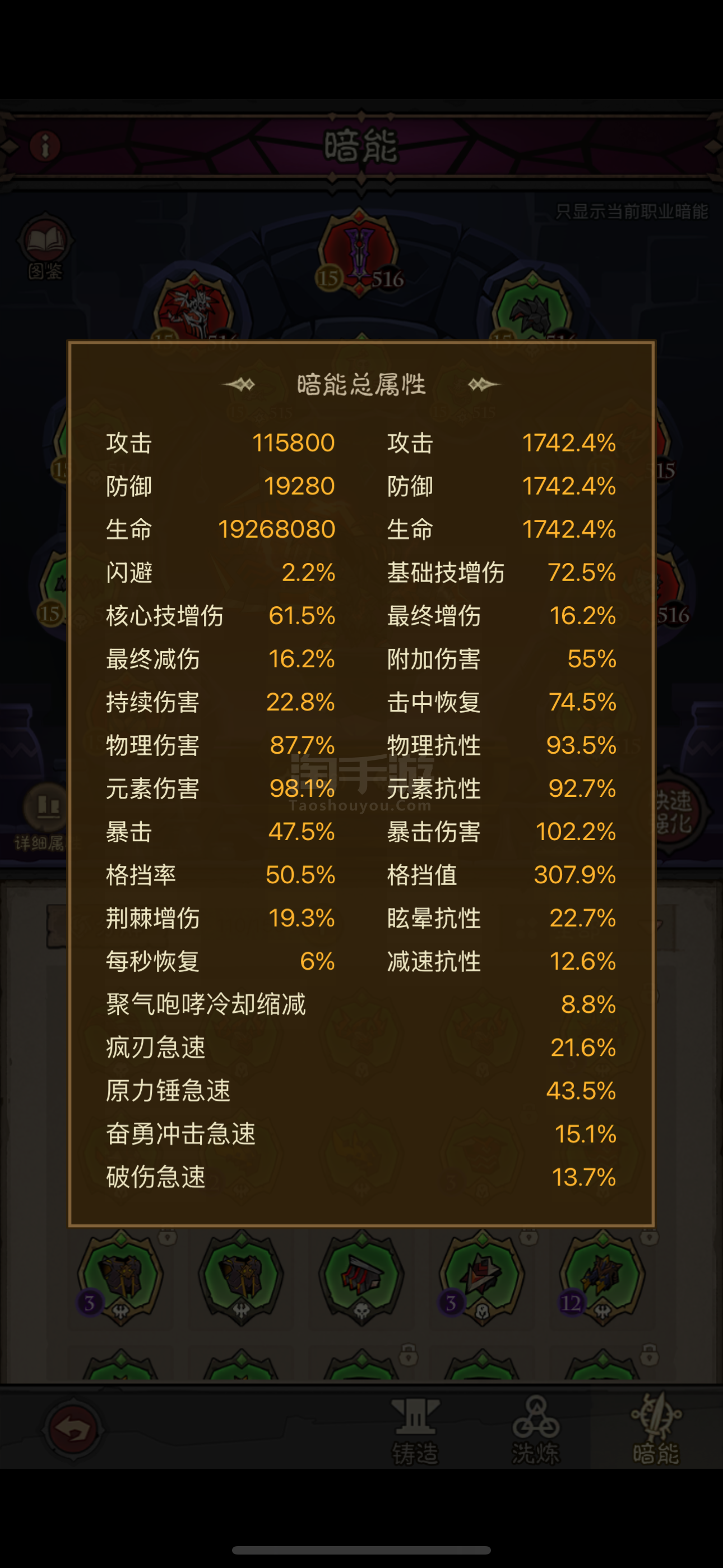Switch to the 铸造 tab
Screen dimensions: 723x1568
tap(415, 1431)
